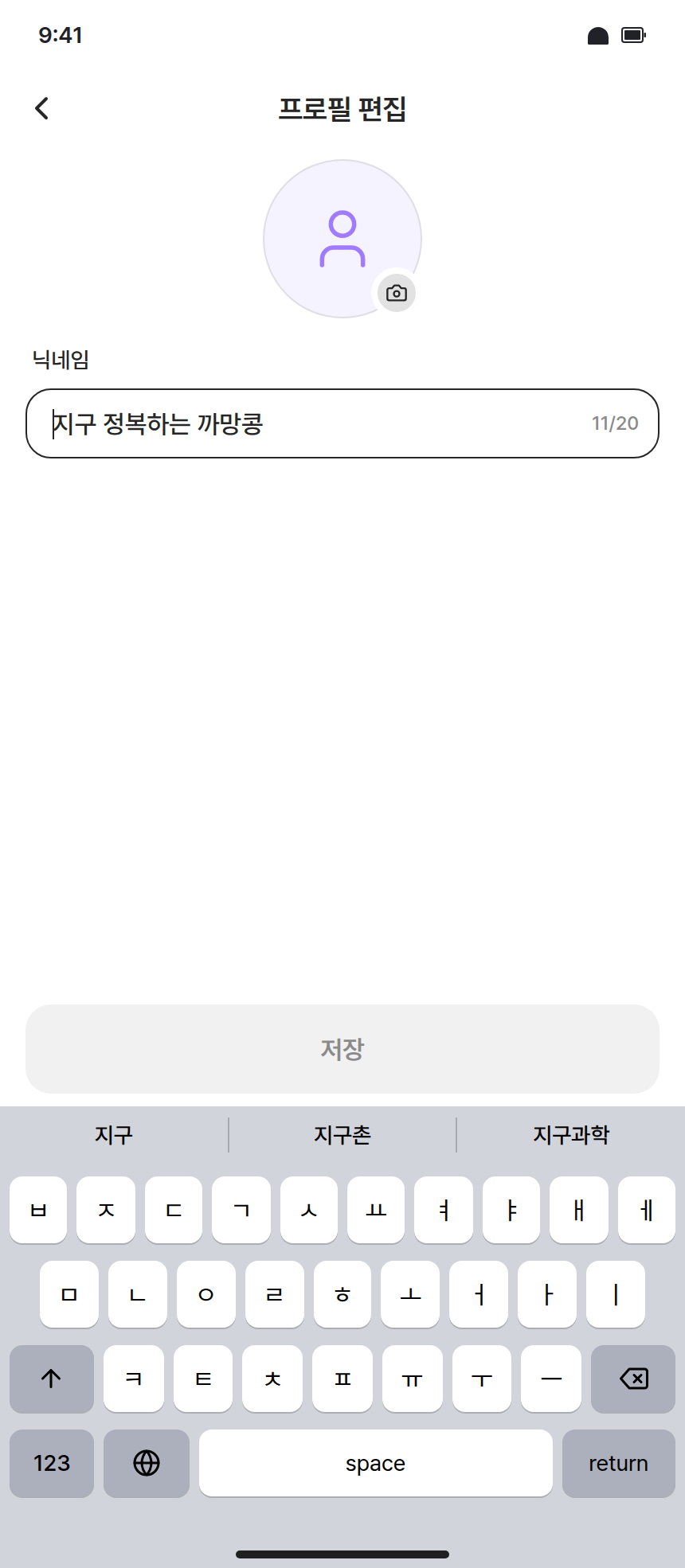Expand the keyboard suggestion 지구촌
Screen dimensions: 685x1568
(x=342, y=1134)
